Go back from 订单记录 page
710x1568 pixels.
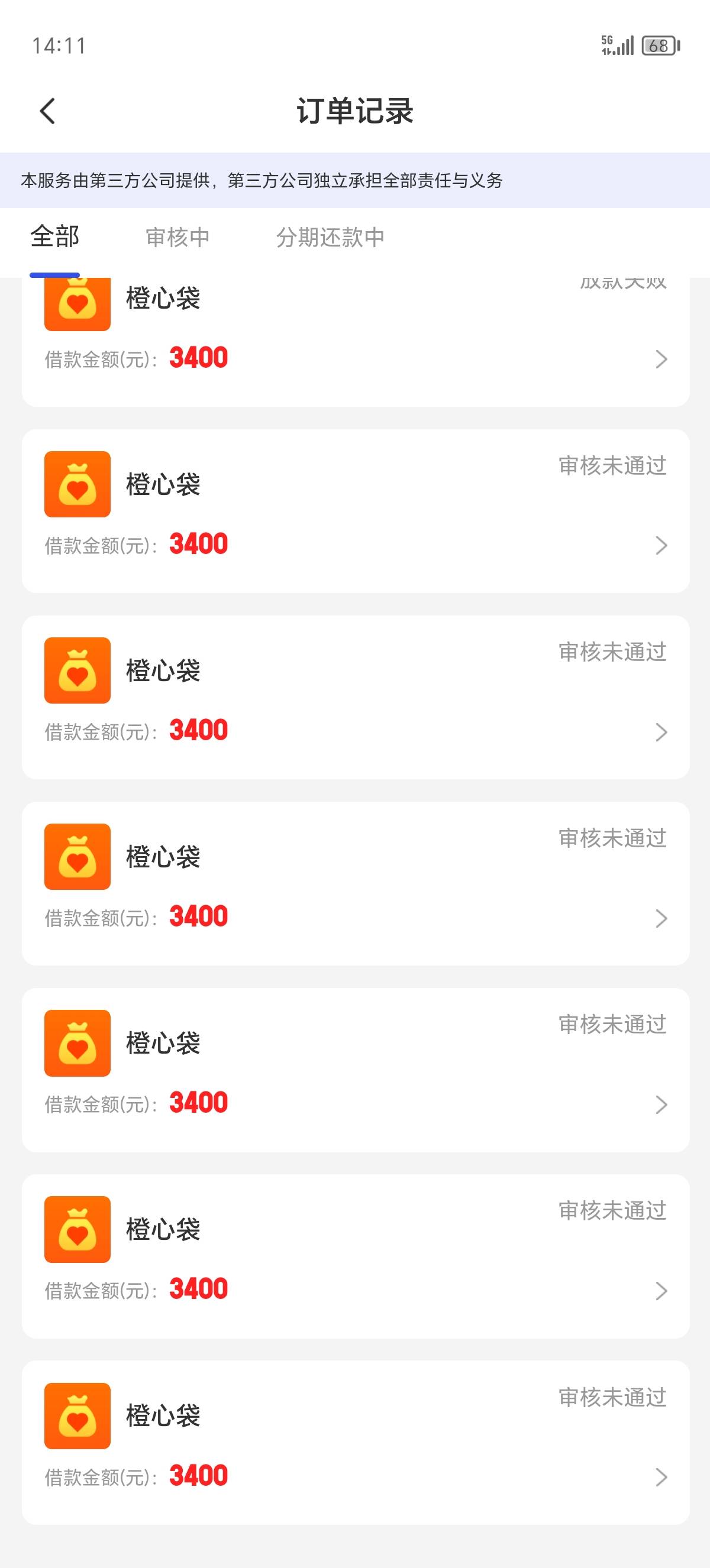pos(47,111)
